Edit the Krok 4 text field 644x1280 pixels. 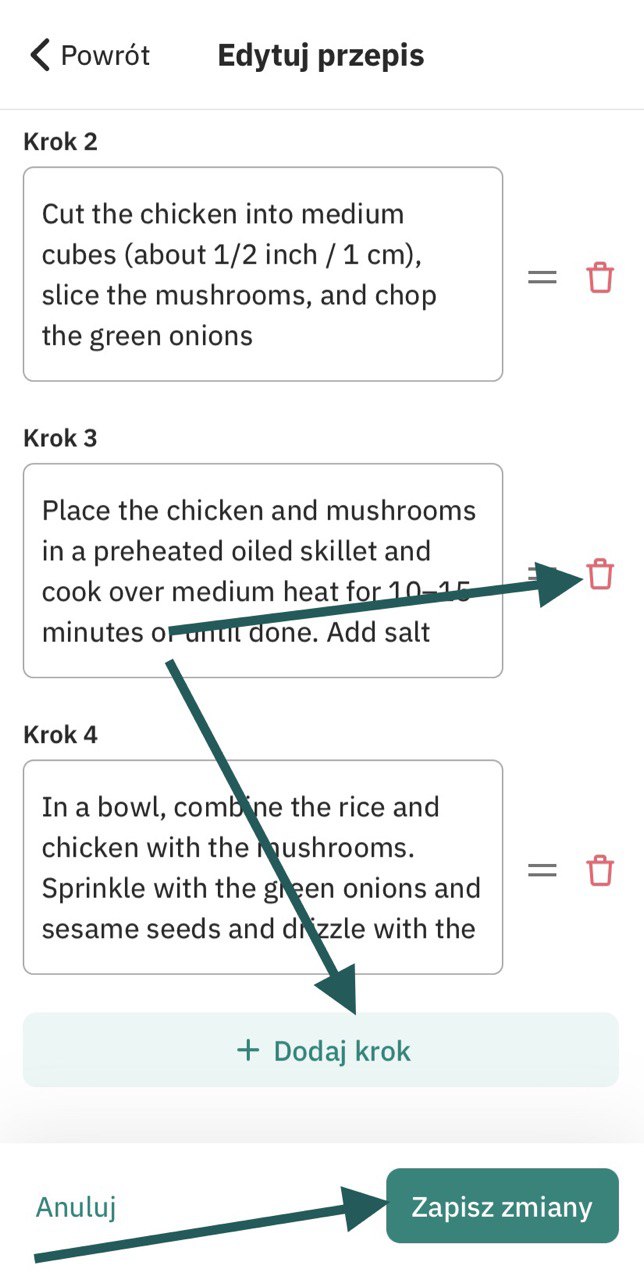(262, 867)
